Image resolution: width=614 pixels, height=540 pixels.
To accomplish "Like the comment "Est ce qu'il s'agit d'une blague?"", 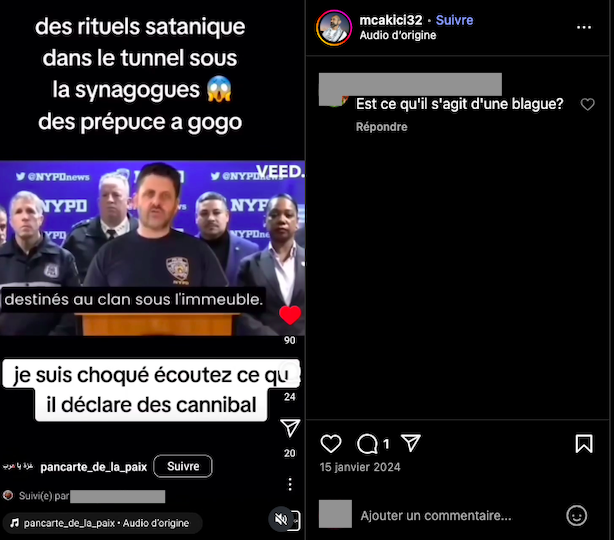I will pyautogui.click(x=588, y=104).
